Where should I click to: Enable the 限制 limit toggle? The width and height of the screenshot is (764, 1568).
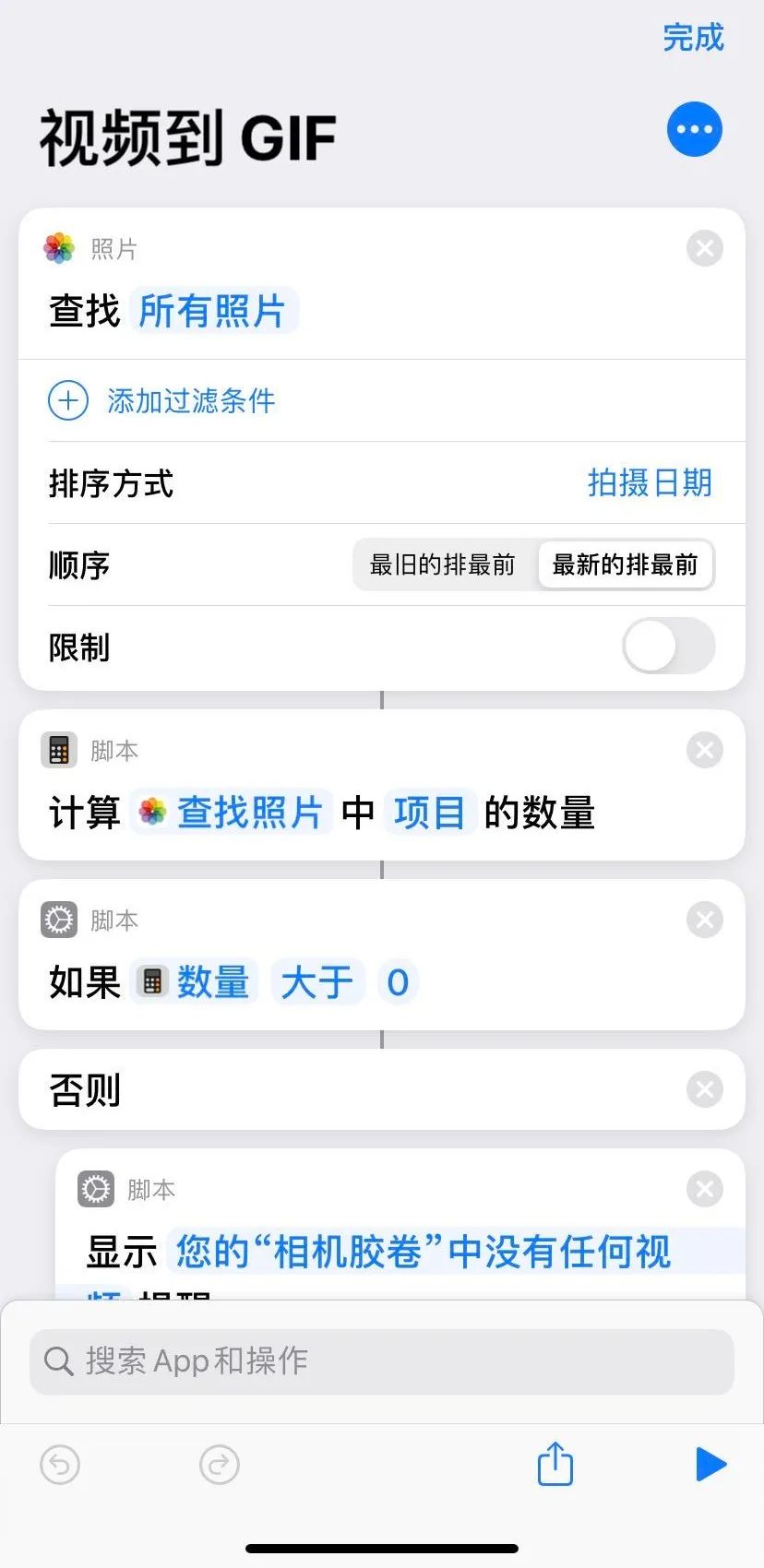668,647
